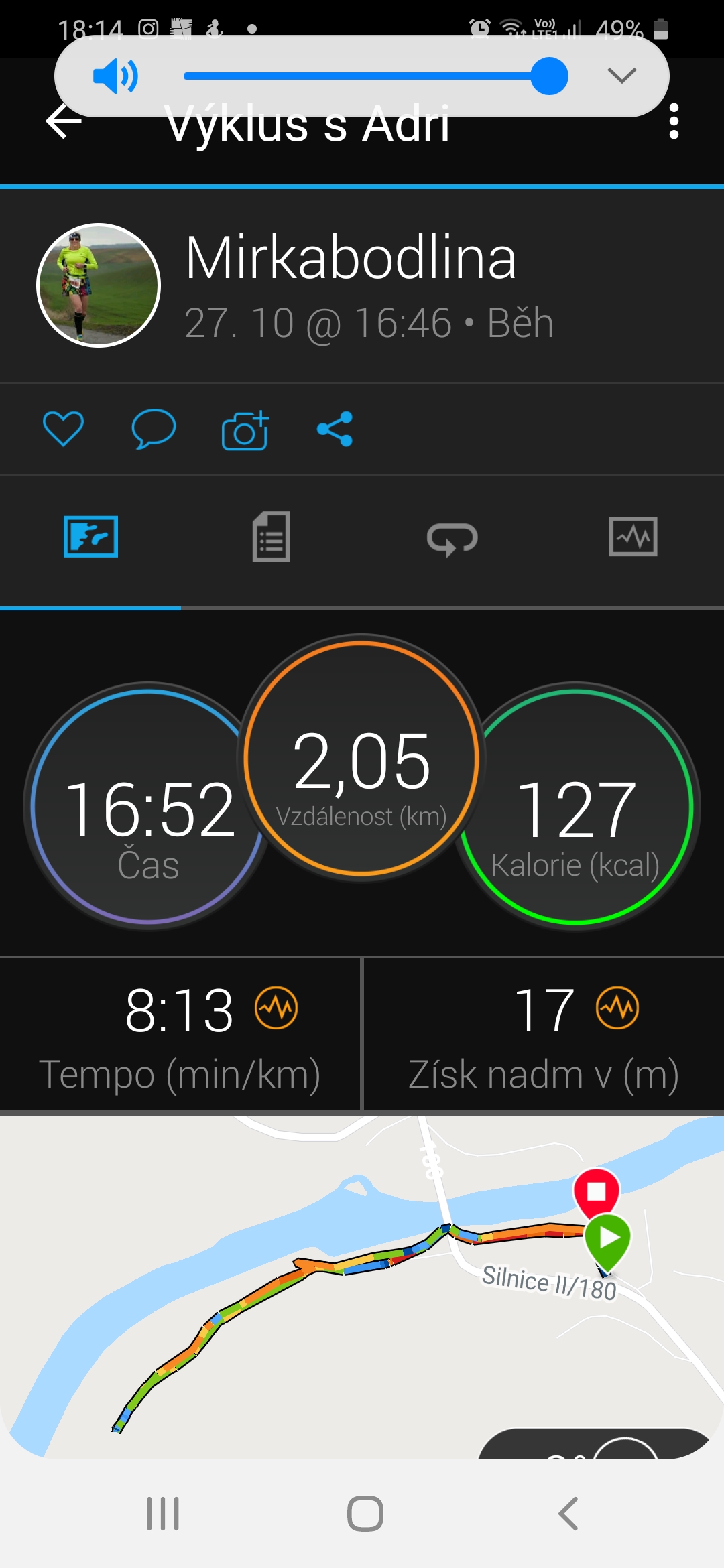Like this activity with the heart icon
The width and height of the screenshot is (724, 1568).
pos(63,429)
